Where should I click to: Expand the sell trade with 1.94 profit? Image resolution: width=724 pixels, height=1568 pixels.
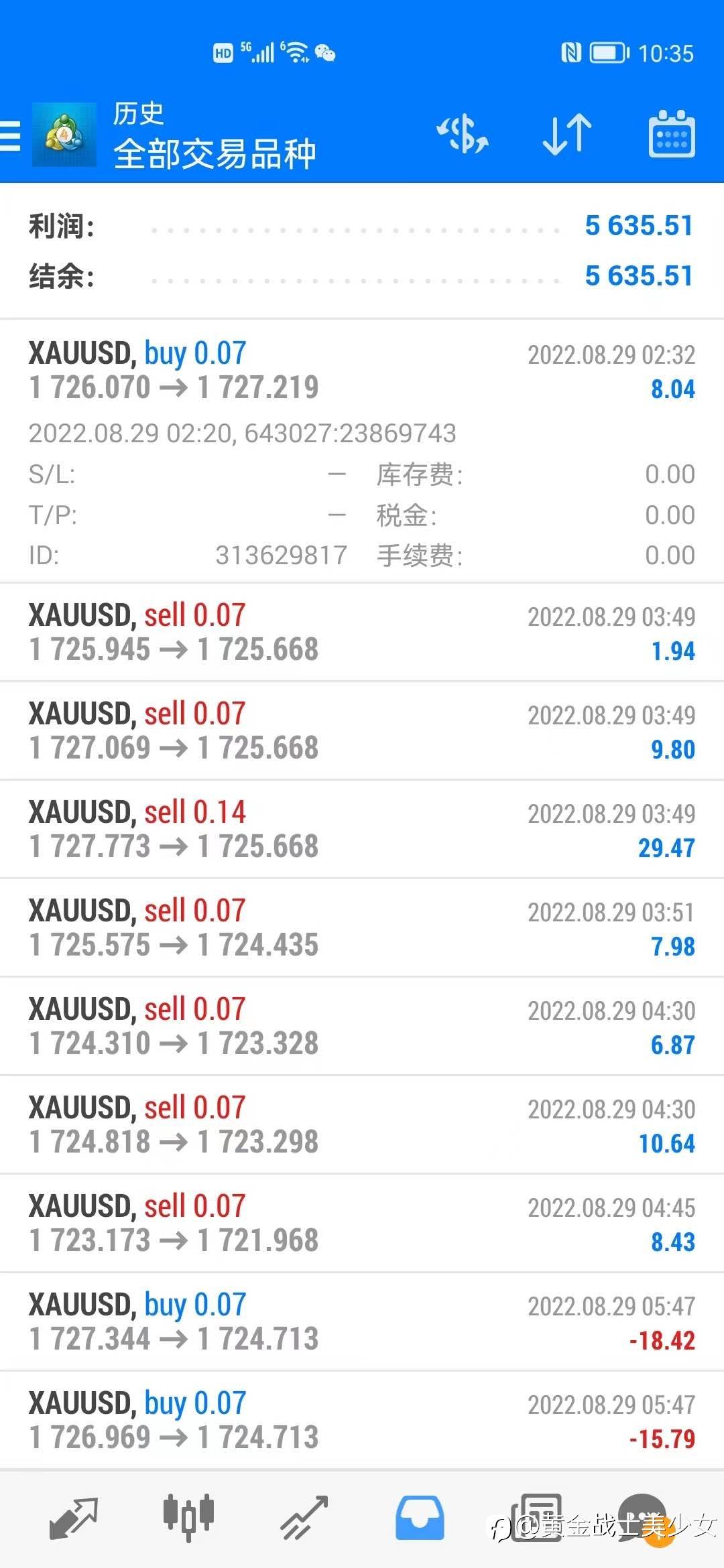click(x=362, y=633)
